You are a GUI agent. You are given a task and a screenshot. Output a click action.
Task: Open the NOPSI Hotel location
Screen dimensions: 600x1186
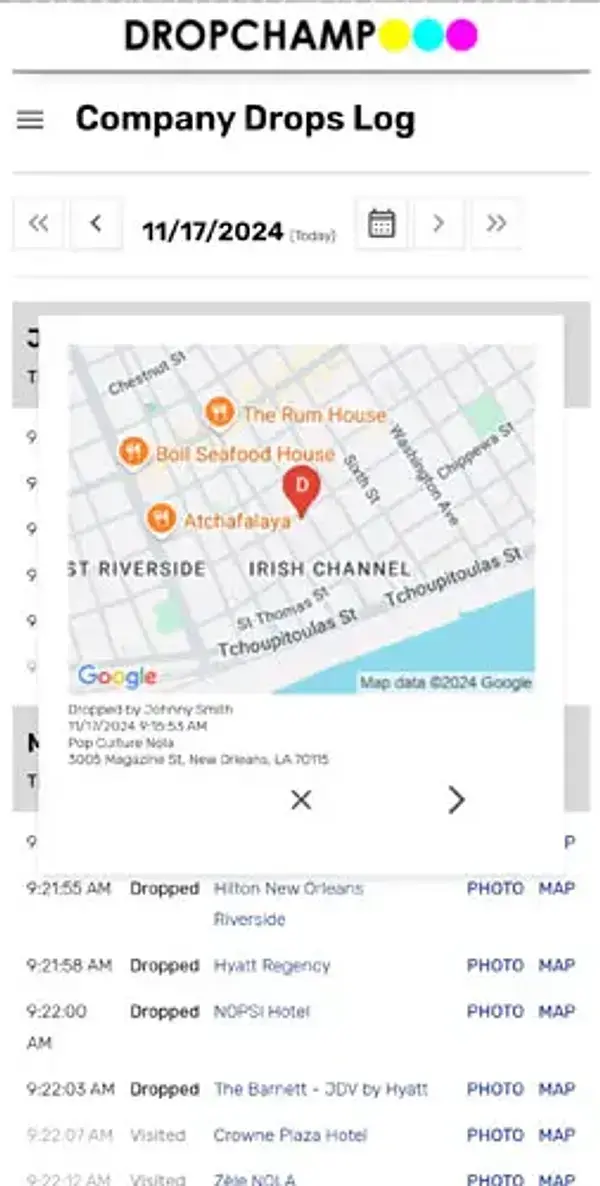pyautogui.click(x=262, y=1012)
